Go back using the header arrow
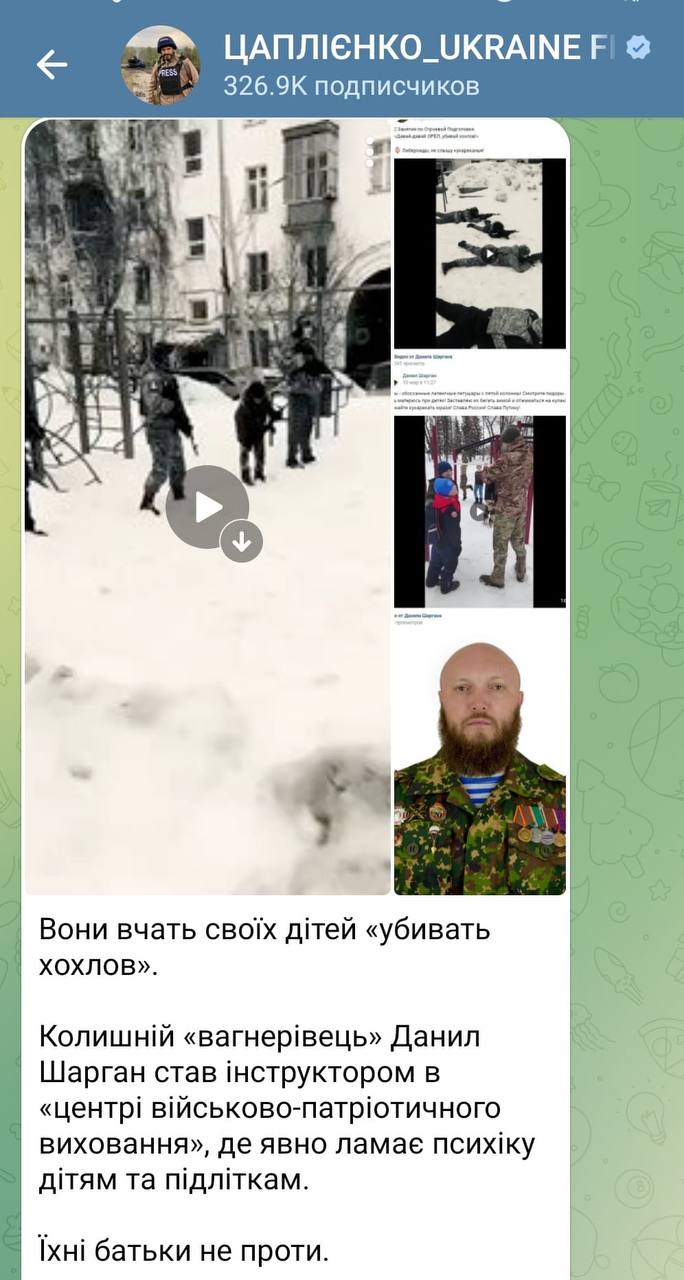This screenshot has height=1280, width=684. [51, 65]
